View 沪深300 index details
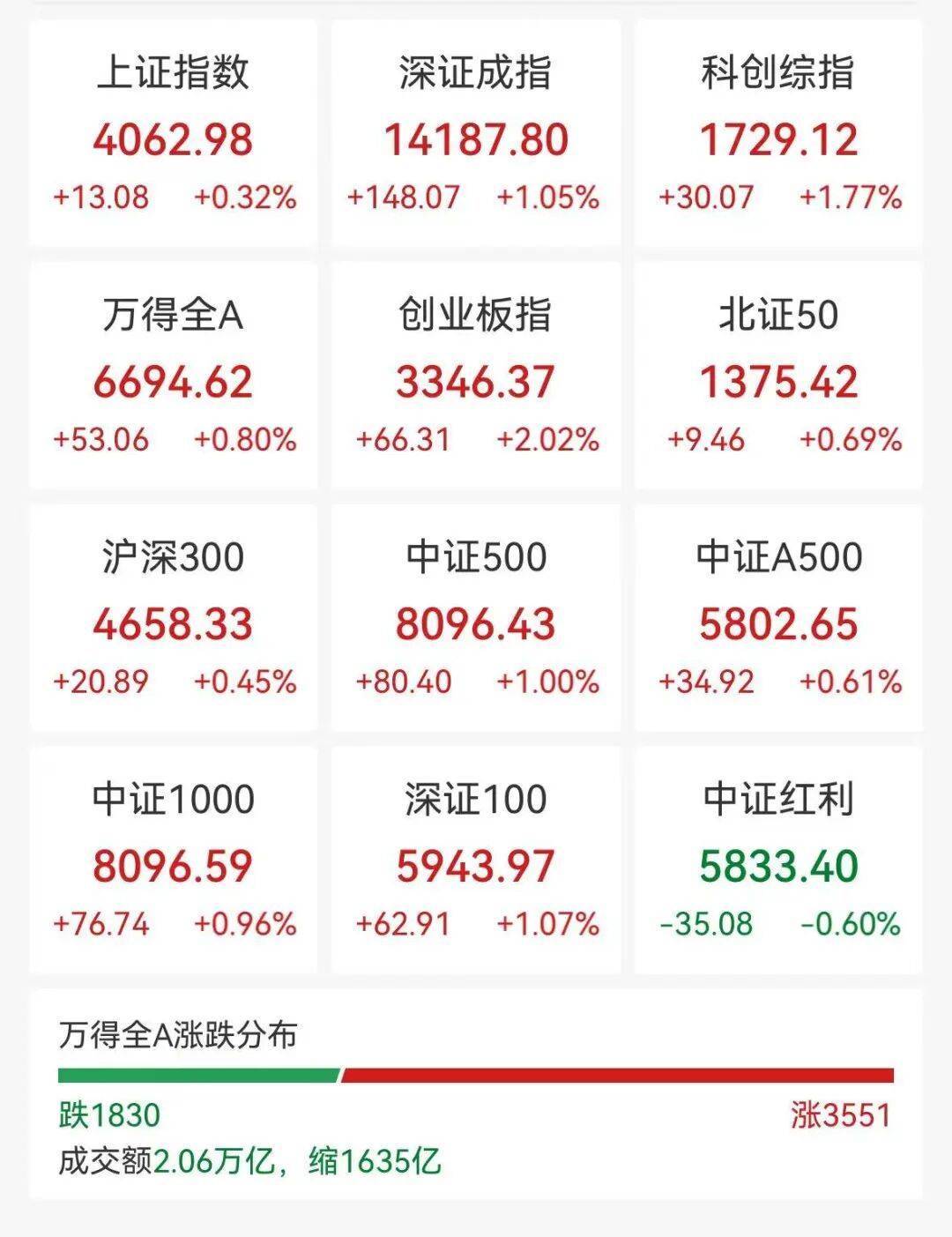952x1237 pixels. (173, 619)
